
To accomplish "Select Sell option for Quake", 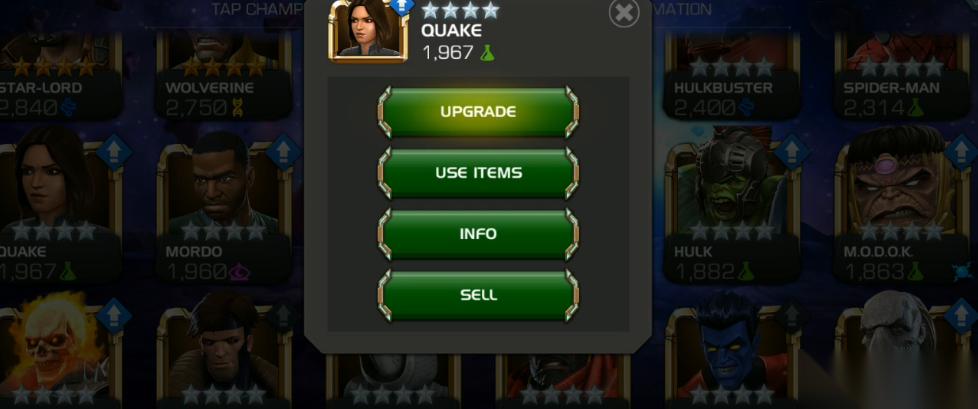I will click(x=478, y=295).
